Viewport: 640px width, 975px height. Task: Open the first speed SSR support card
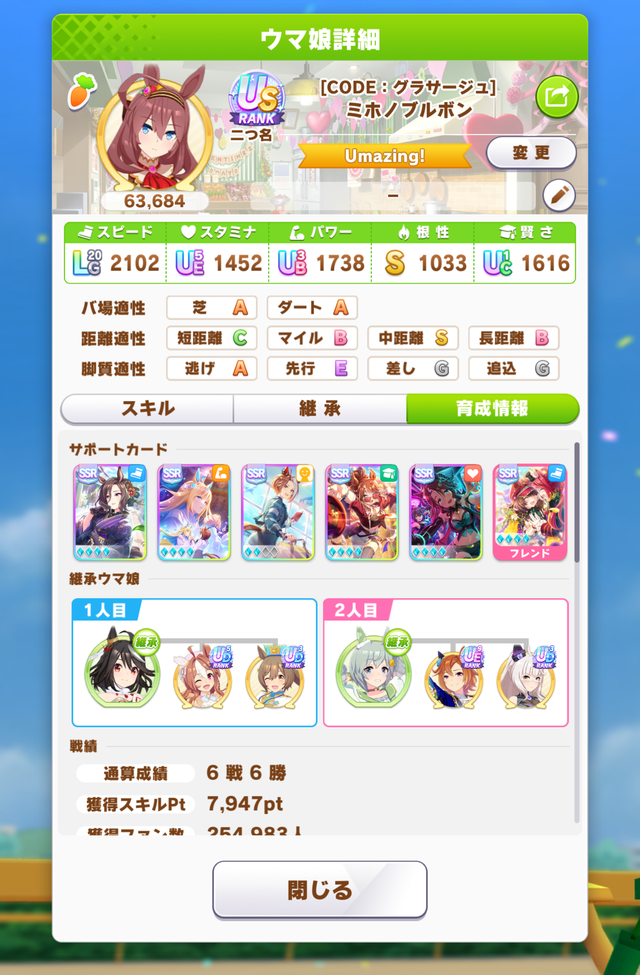click(110, 511)
